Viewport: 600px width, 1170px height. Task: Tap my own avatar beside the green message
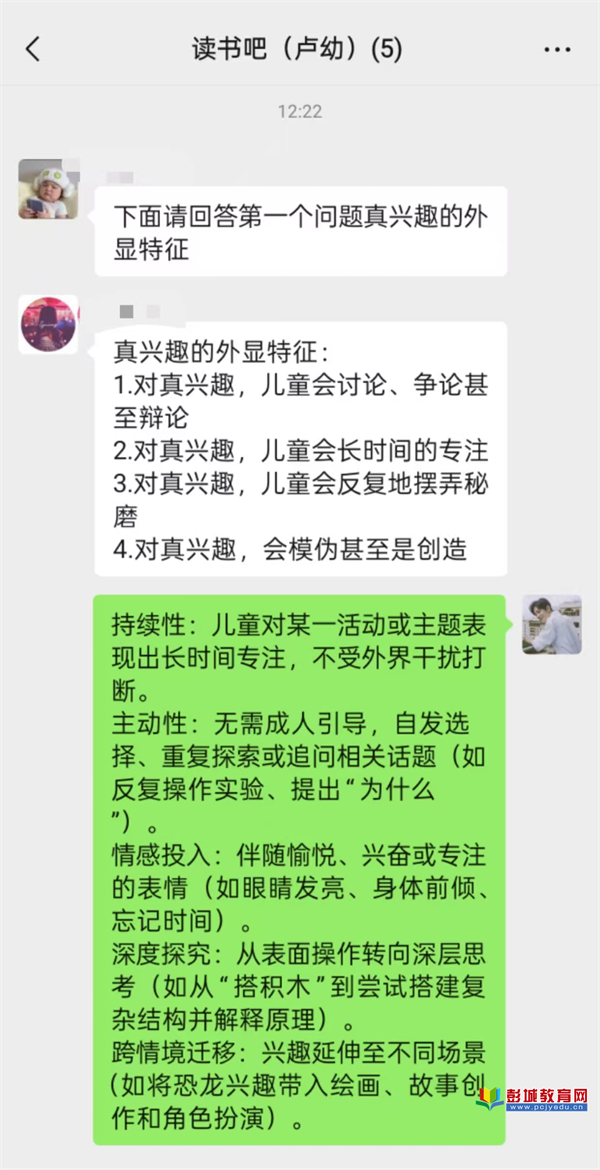551,624
